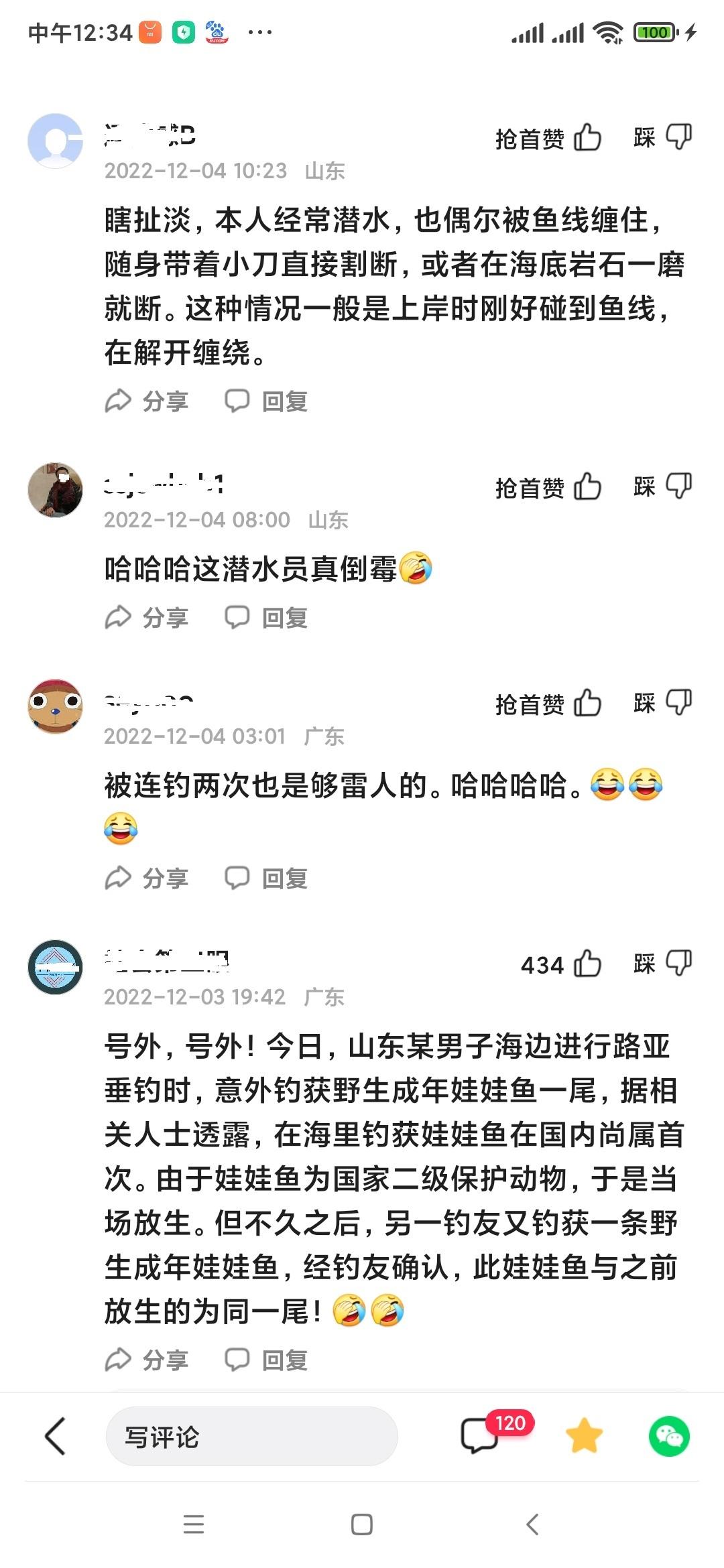Share the comment 被连钓两次也是够雷人的
Screen dimensions: 724x1568
[x=147, y=878]
